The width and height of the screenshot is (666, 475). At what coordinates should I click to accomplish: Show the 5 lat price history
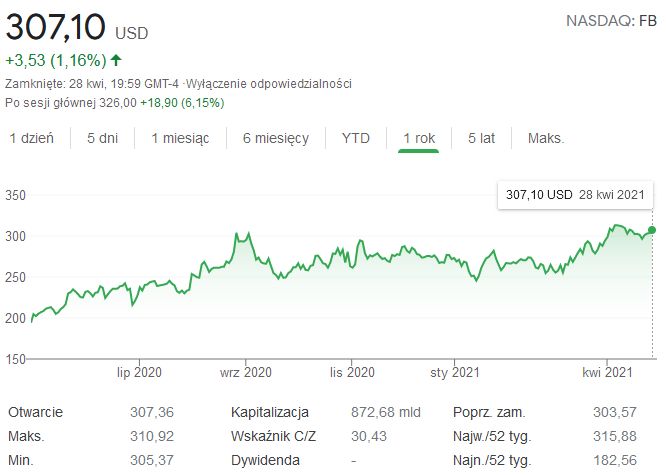tap(481, 138)
